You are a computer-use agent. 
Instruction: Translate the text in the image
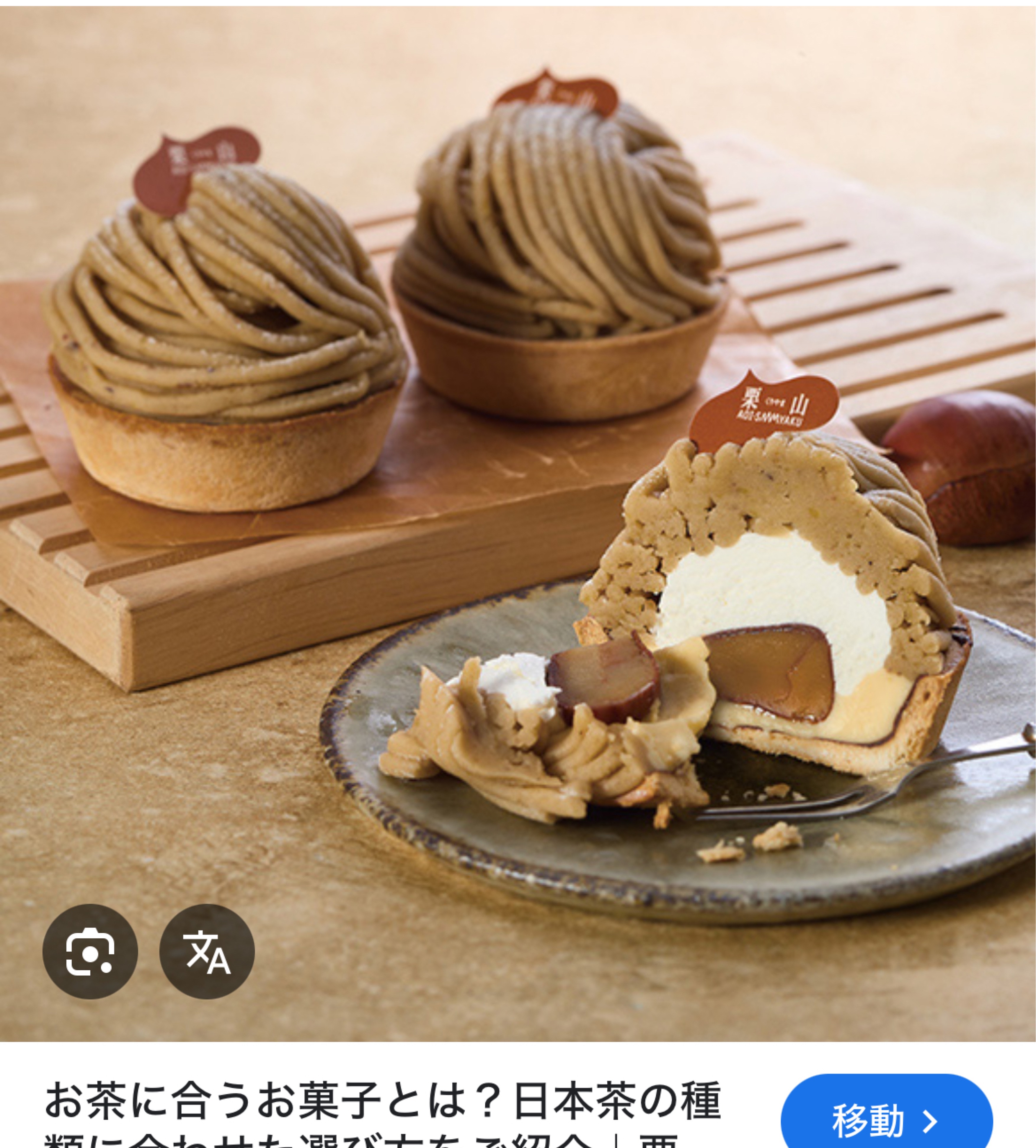pyautogui.click(x=207, y=952)
